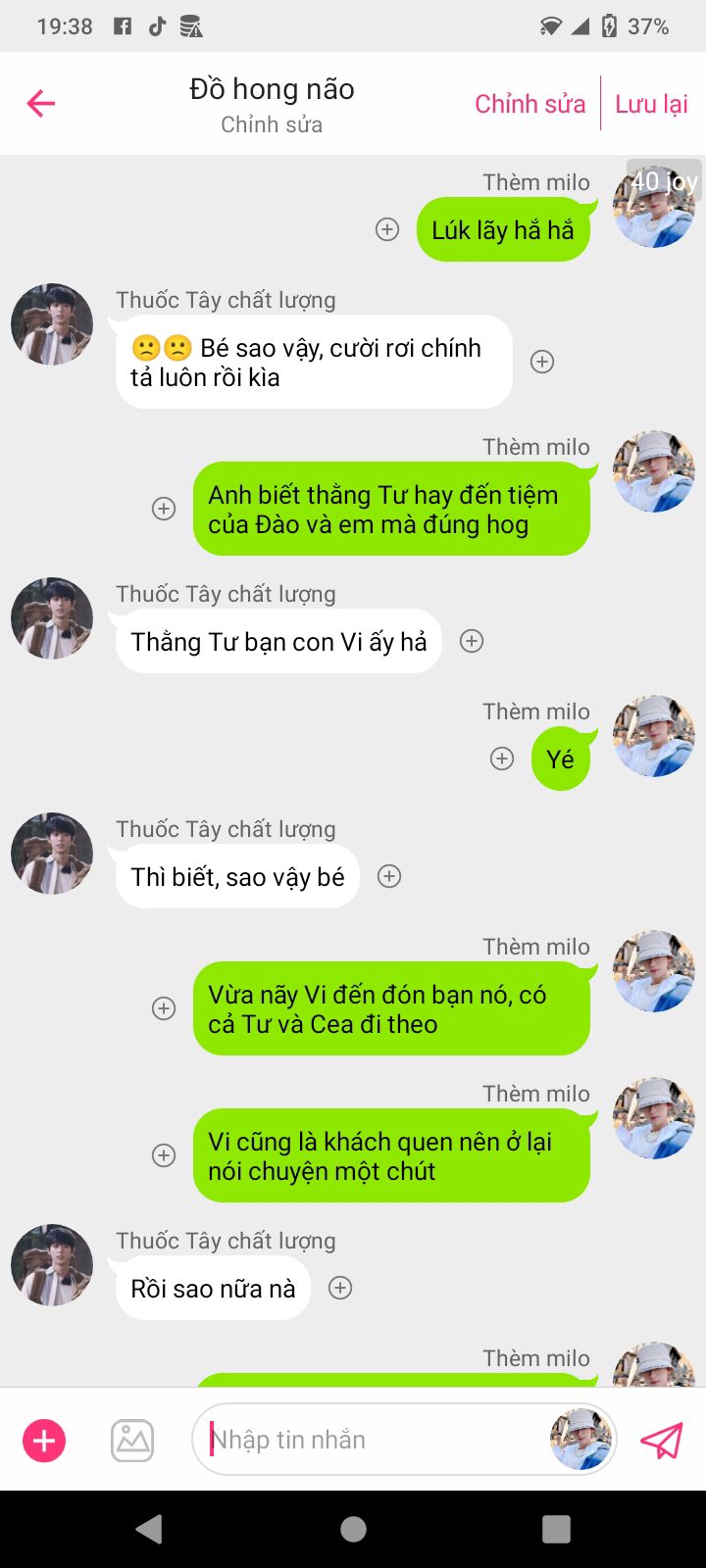Open the pink add button at bottom left
Screen dimensions: 706x1568
[44, 1441]
